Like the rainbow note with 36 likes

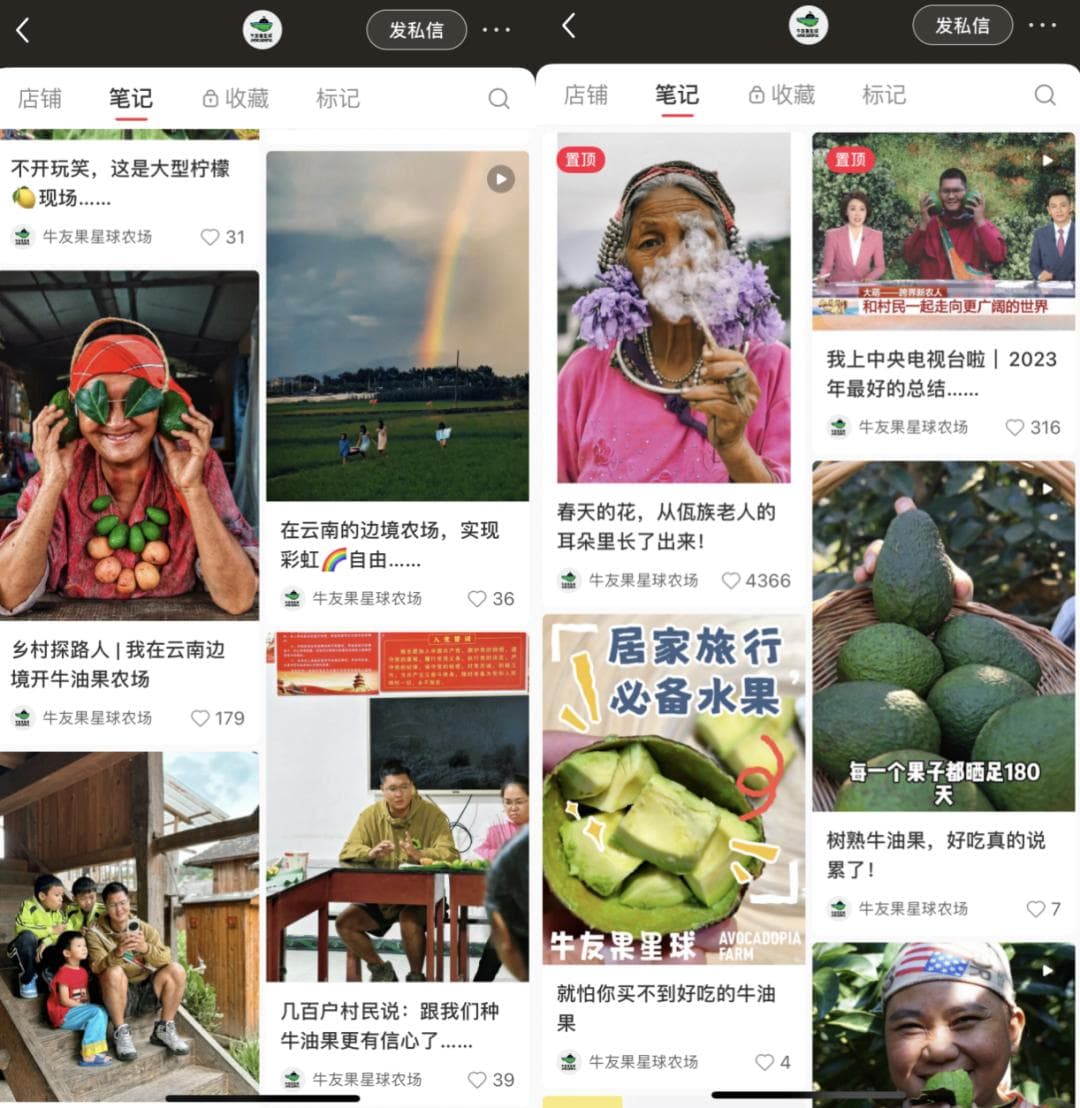477,598
